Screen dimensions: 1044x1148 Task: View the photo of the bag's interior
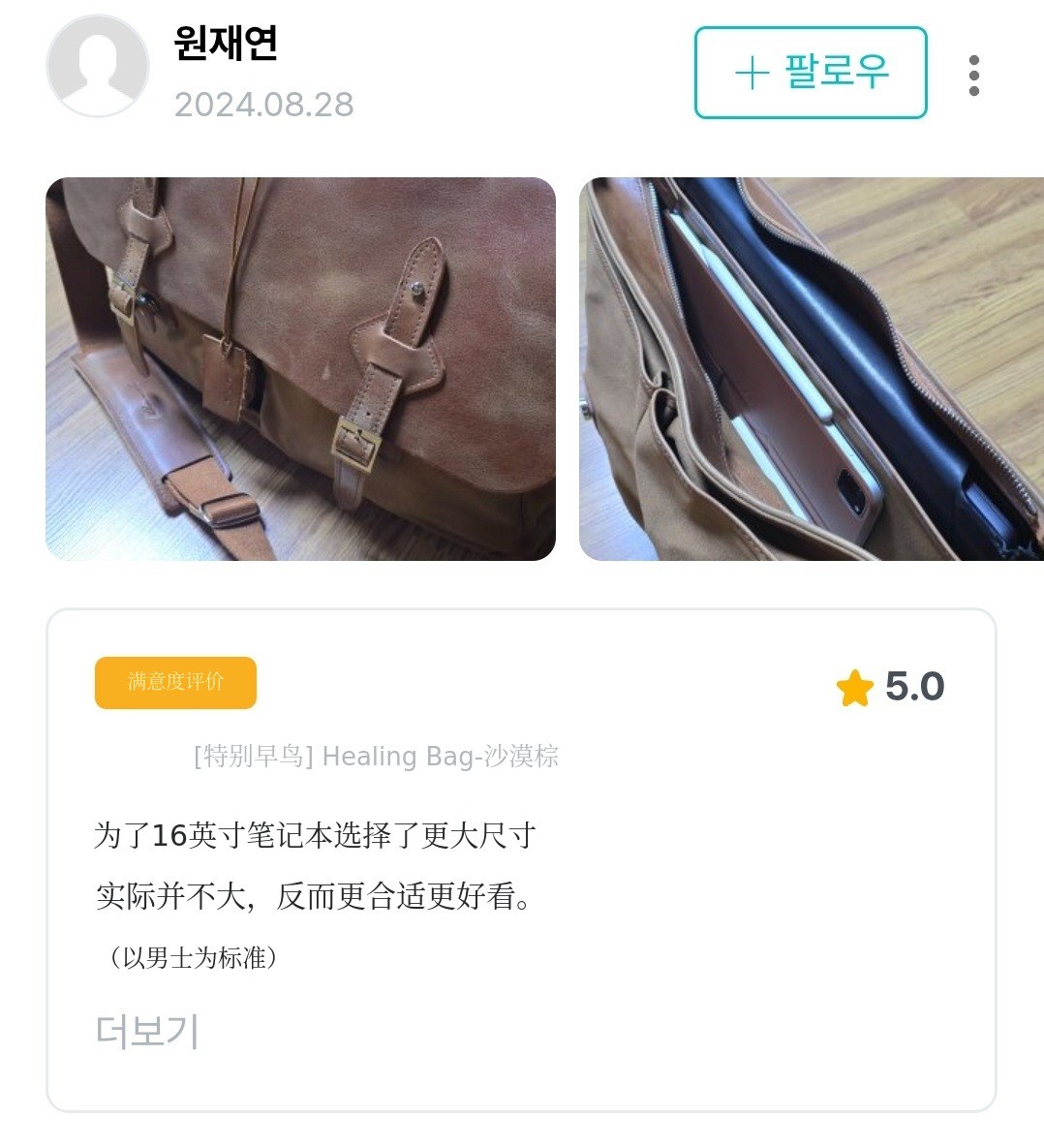tap(812, 369)
